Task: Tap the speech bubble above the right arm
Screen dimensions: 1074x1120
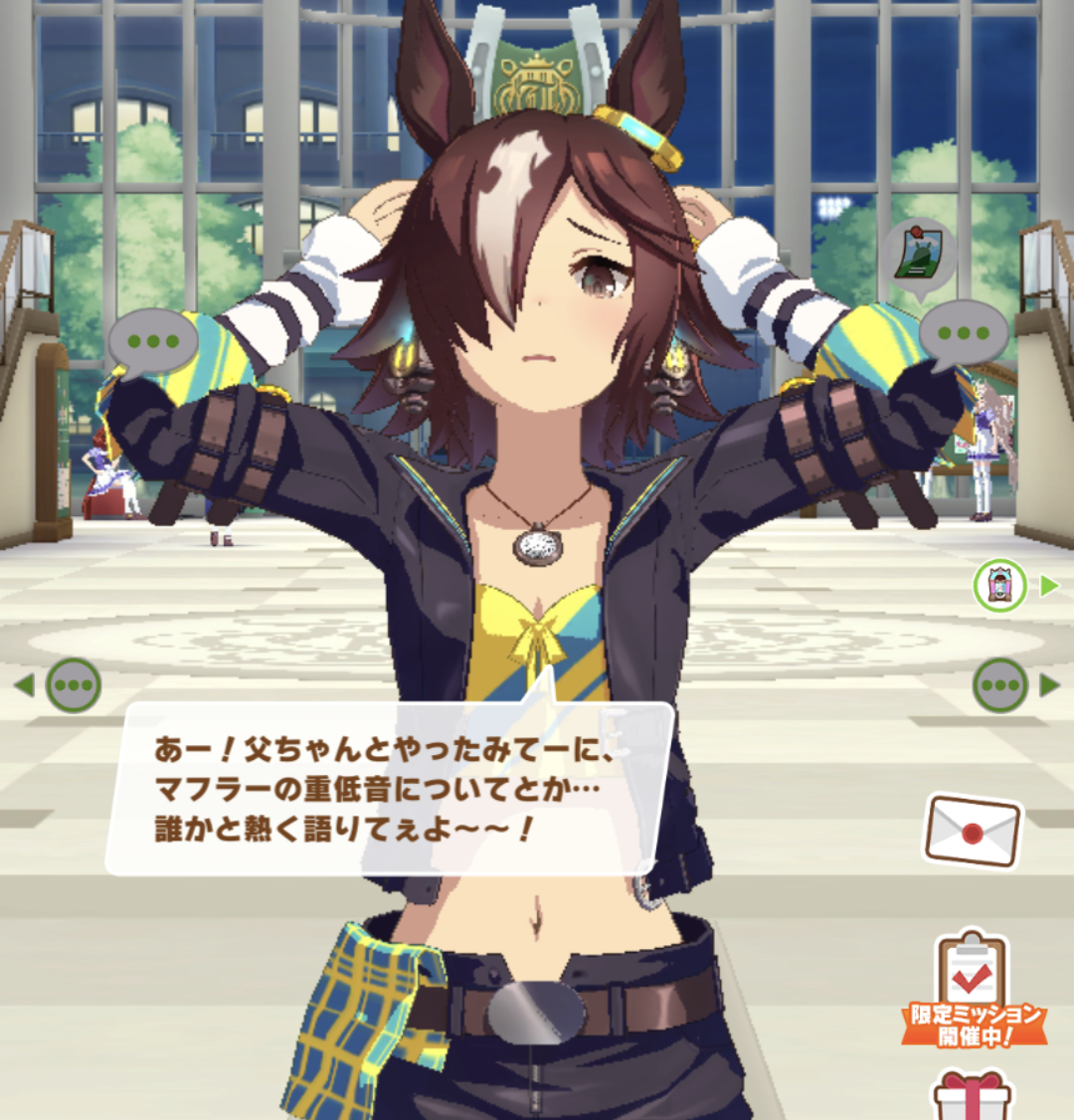Action: pyautogui.click(x=964, y=334)
